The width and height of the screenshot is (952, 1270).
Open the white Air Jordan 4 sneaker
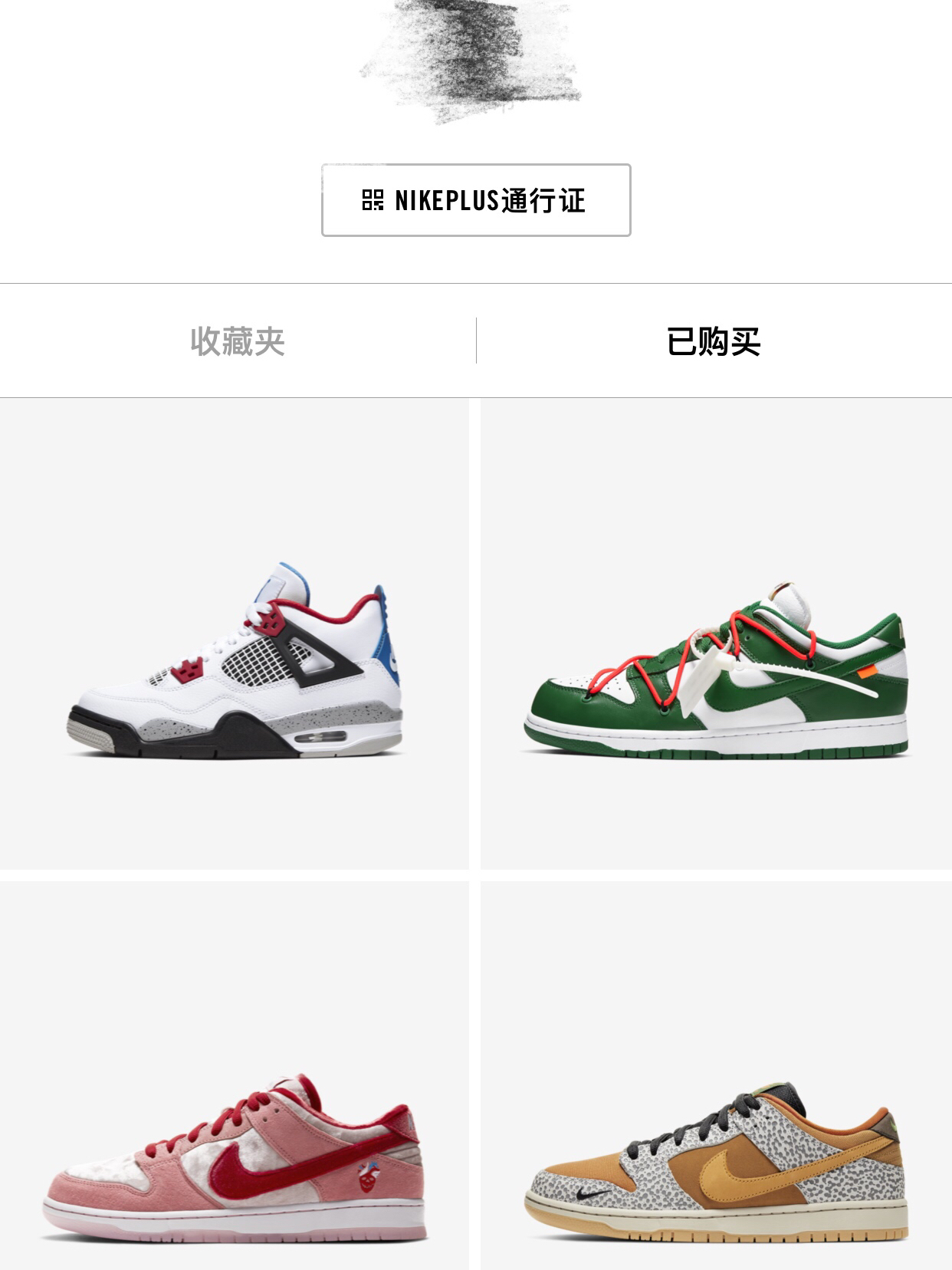point(235,660)
